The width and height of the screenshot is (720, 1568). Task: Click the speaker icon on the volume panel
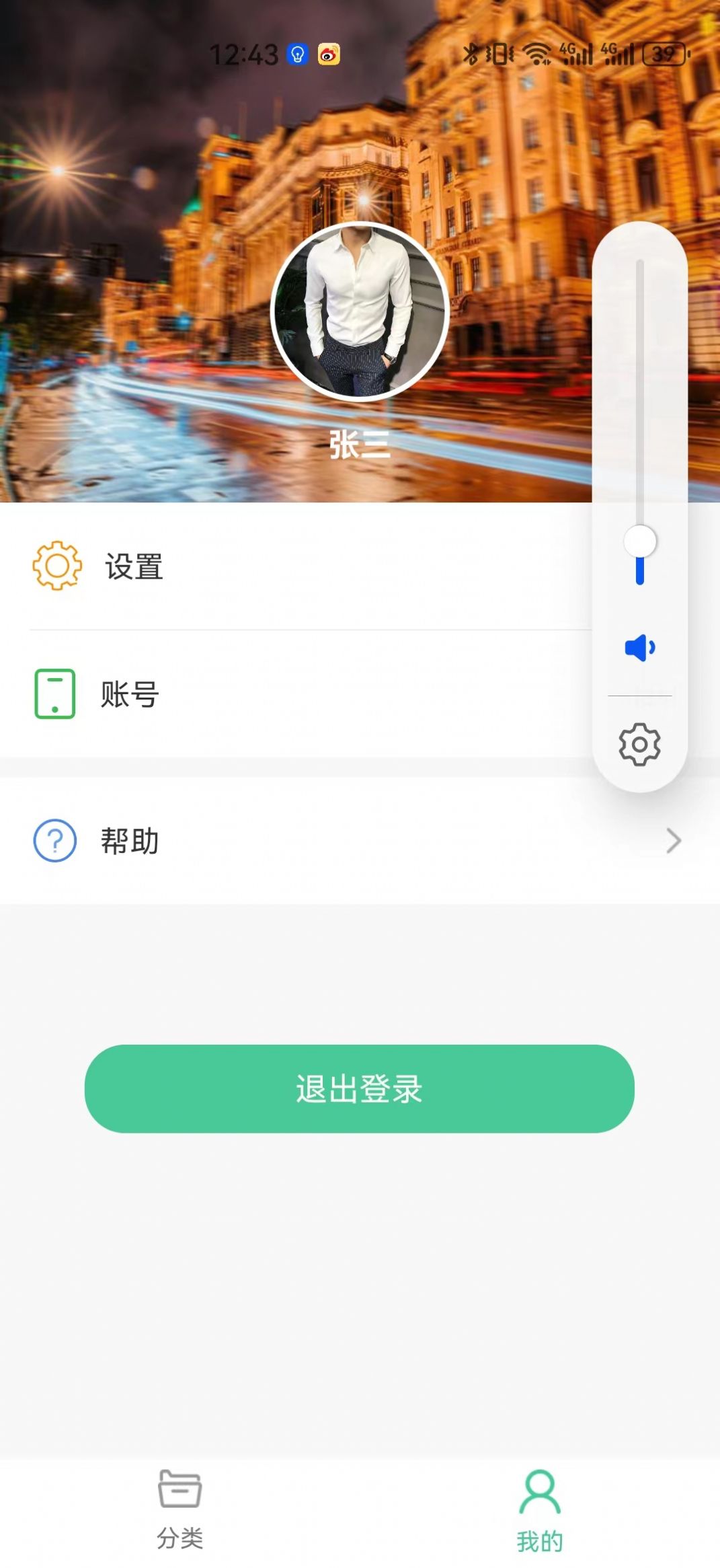639,646
